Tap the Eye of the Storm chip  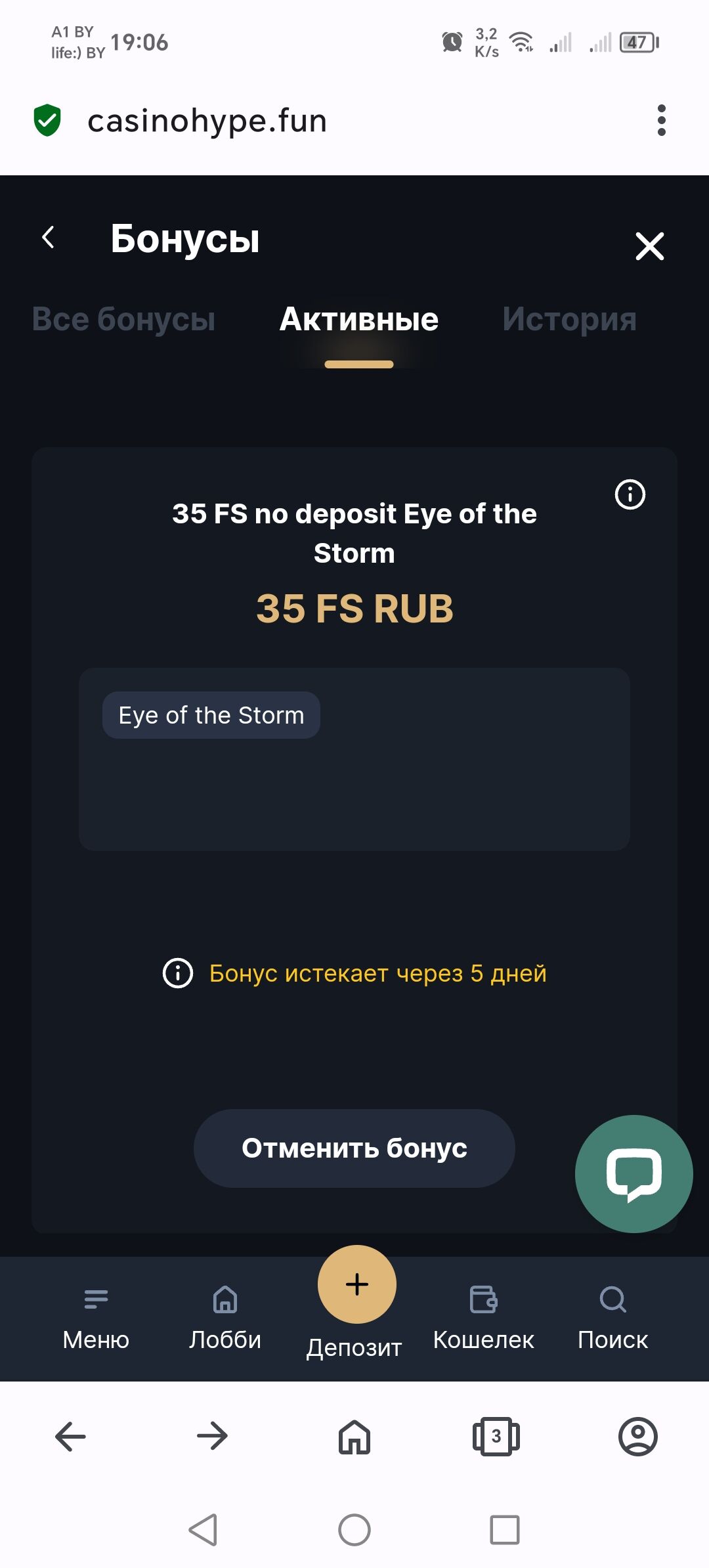click(x=211, y=715)
